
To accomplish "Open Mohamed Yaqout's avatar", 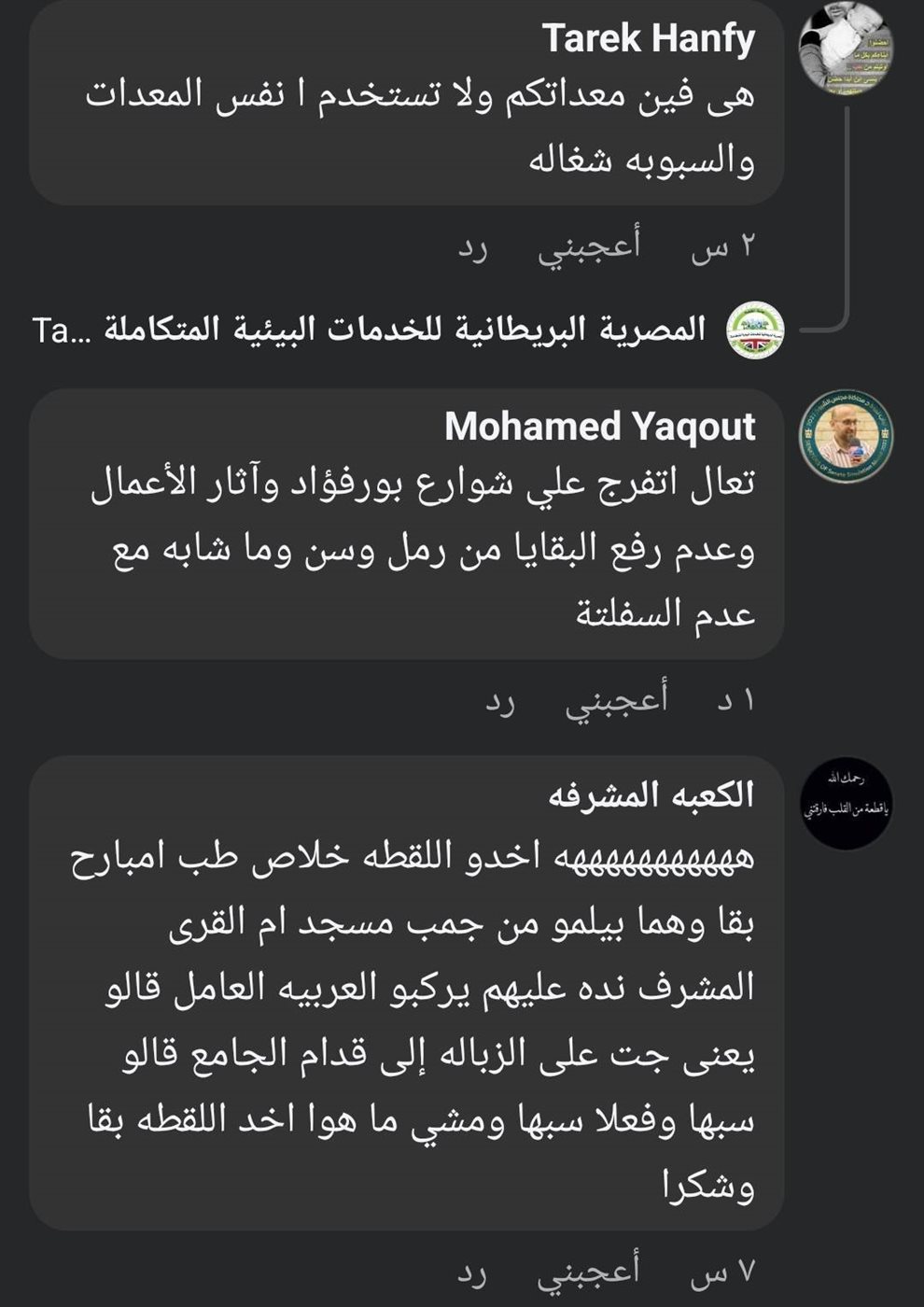I will [846, 436].
